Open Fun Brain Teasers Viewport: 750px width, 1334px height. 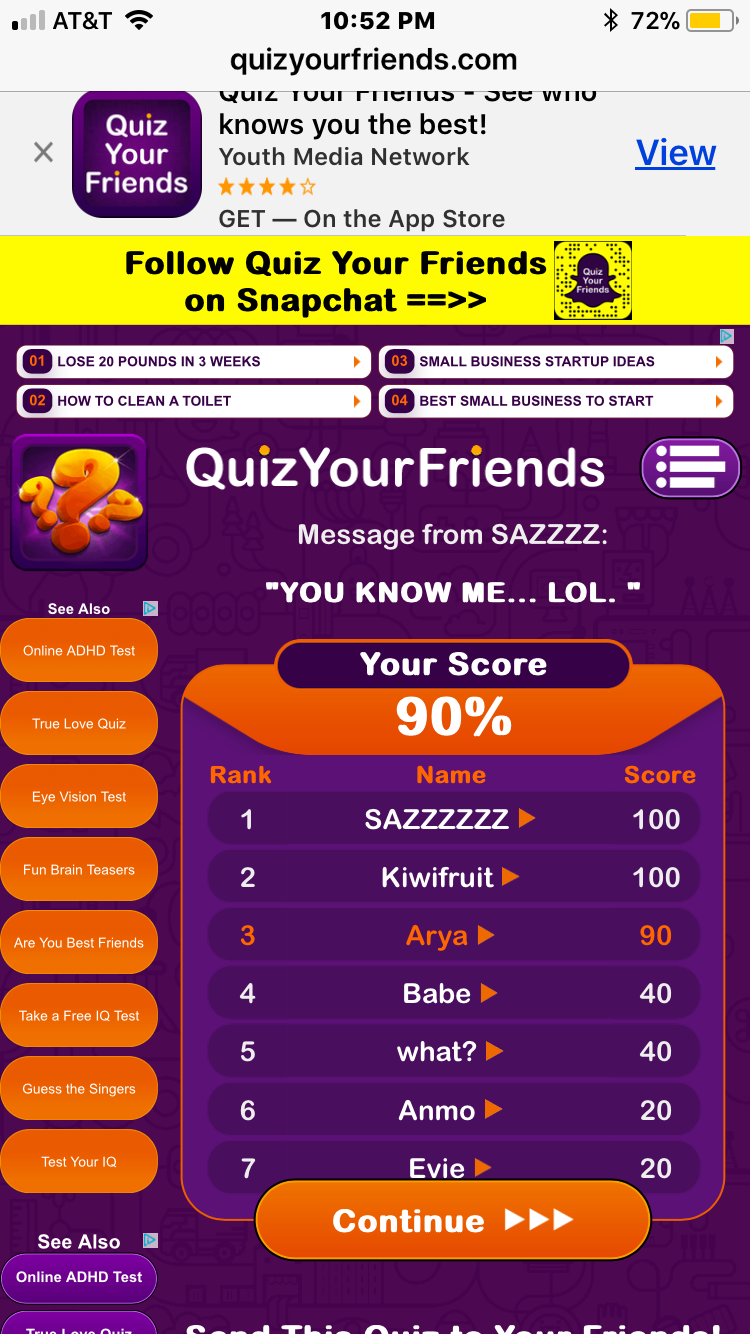(x=79, y=870)
